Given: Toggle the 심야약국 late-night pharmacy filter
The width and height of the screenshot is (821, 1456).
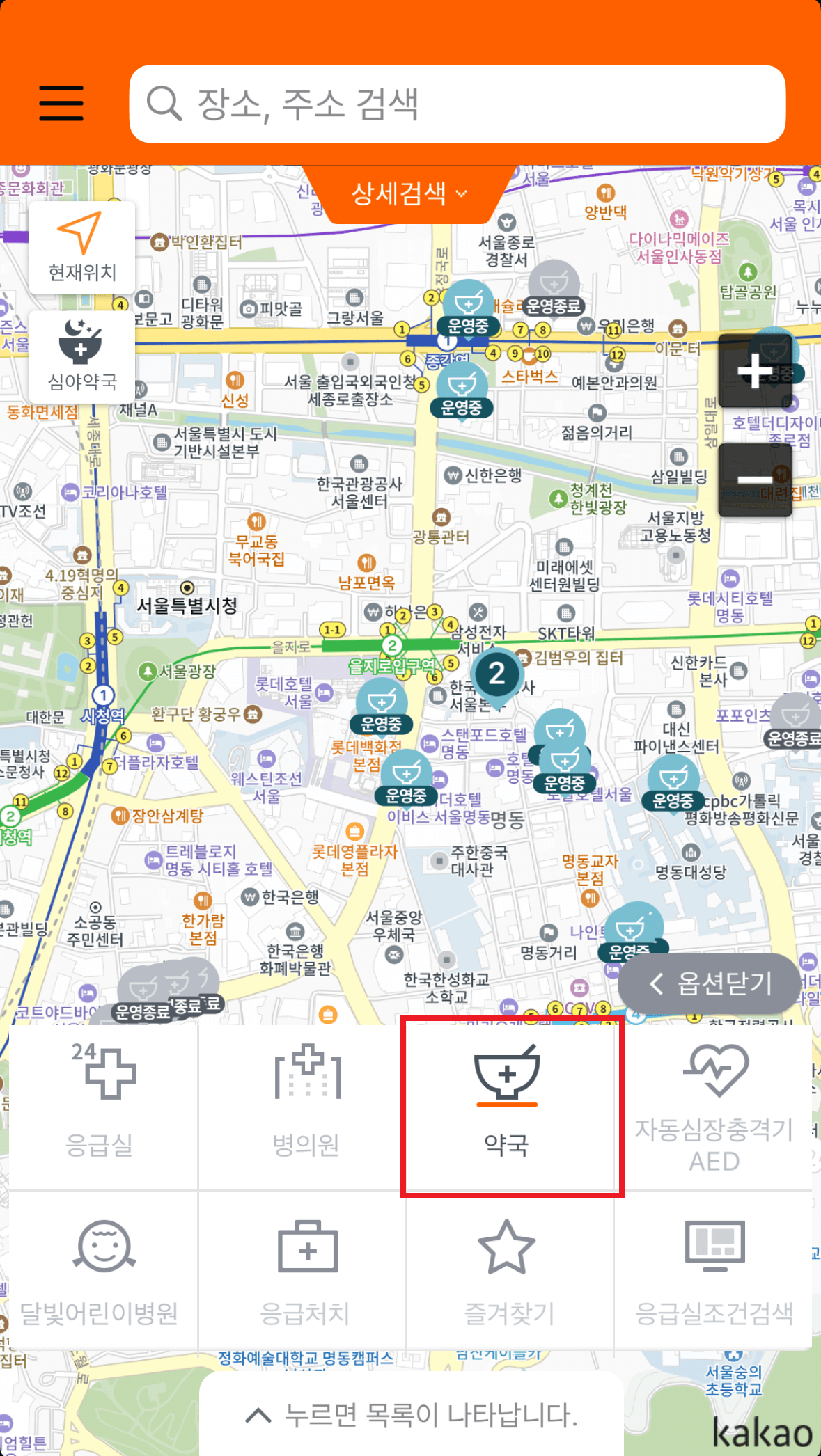Looking at the screenshot, I should 81,355.
